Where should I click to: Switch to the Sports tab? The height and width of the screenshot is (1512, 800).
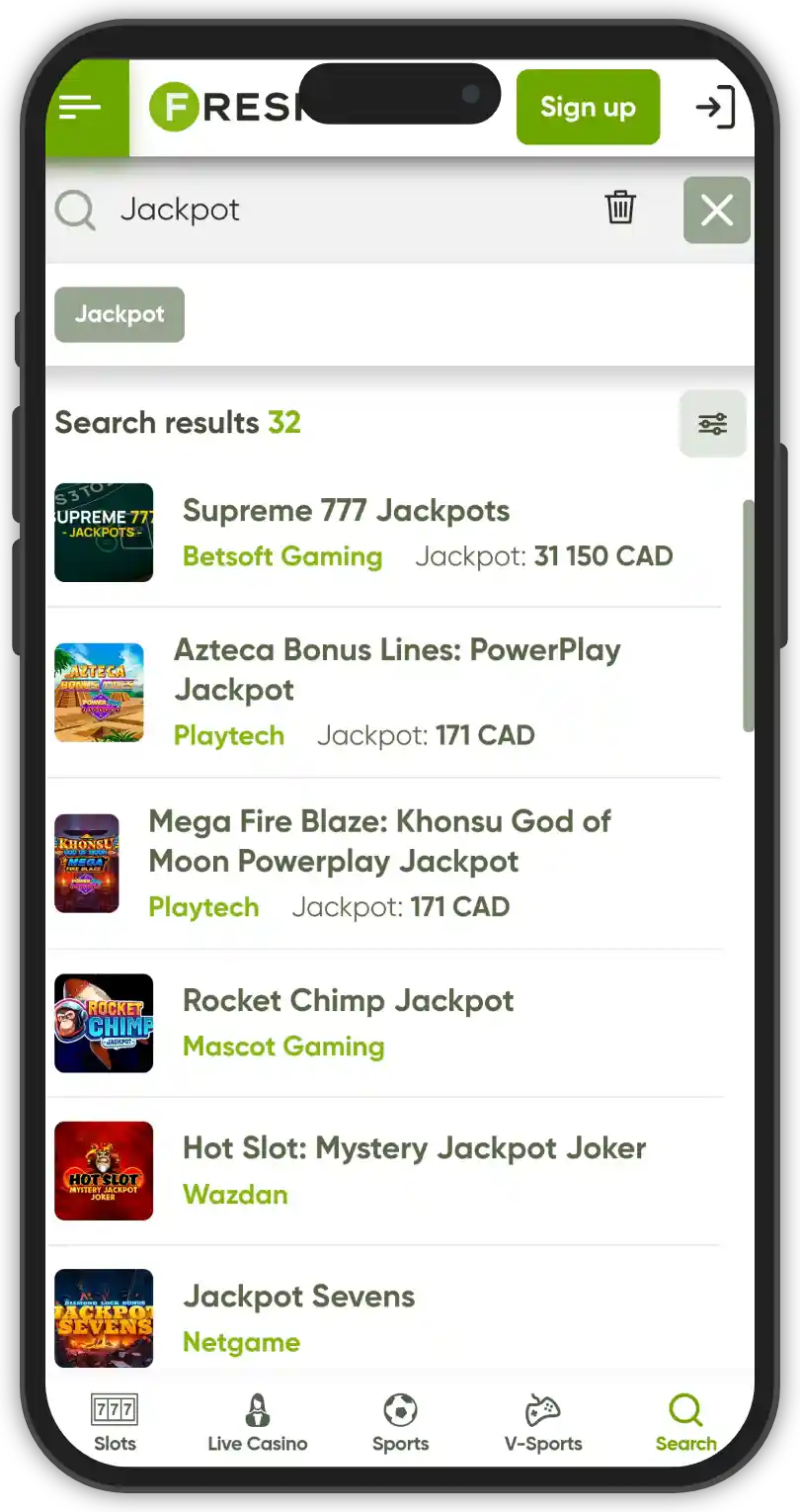pos(400,1422)
